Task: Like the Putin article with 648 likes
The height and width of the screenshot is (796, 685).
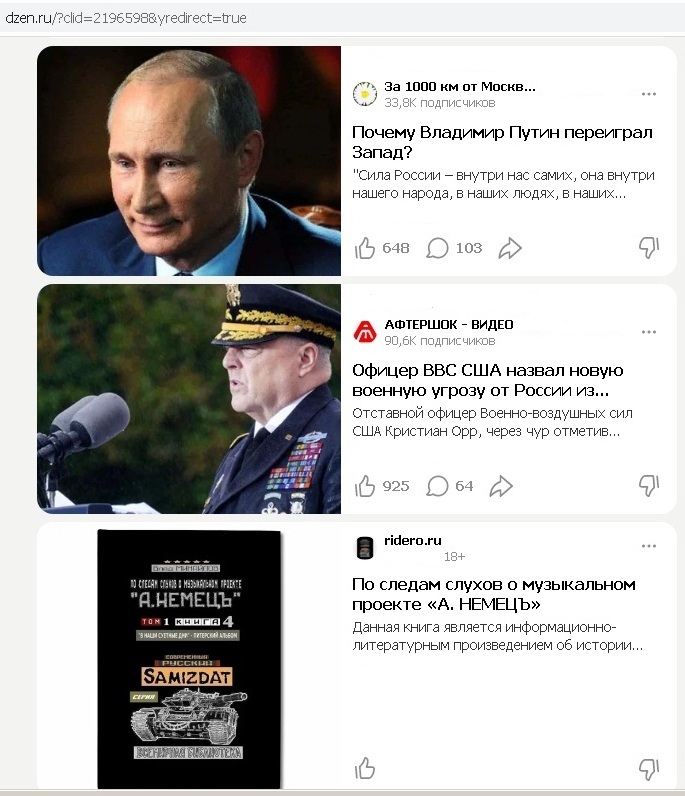Action: [x=366, y=248]
